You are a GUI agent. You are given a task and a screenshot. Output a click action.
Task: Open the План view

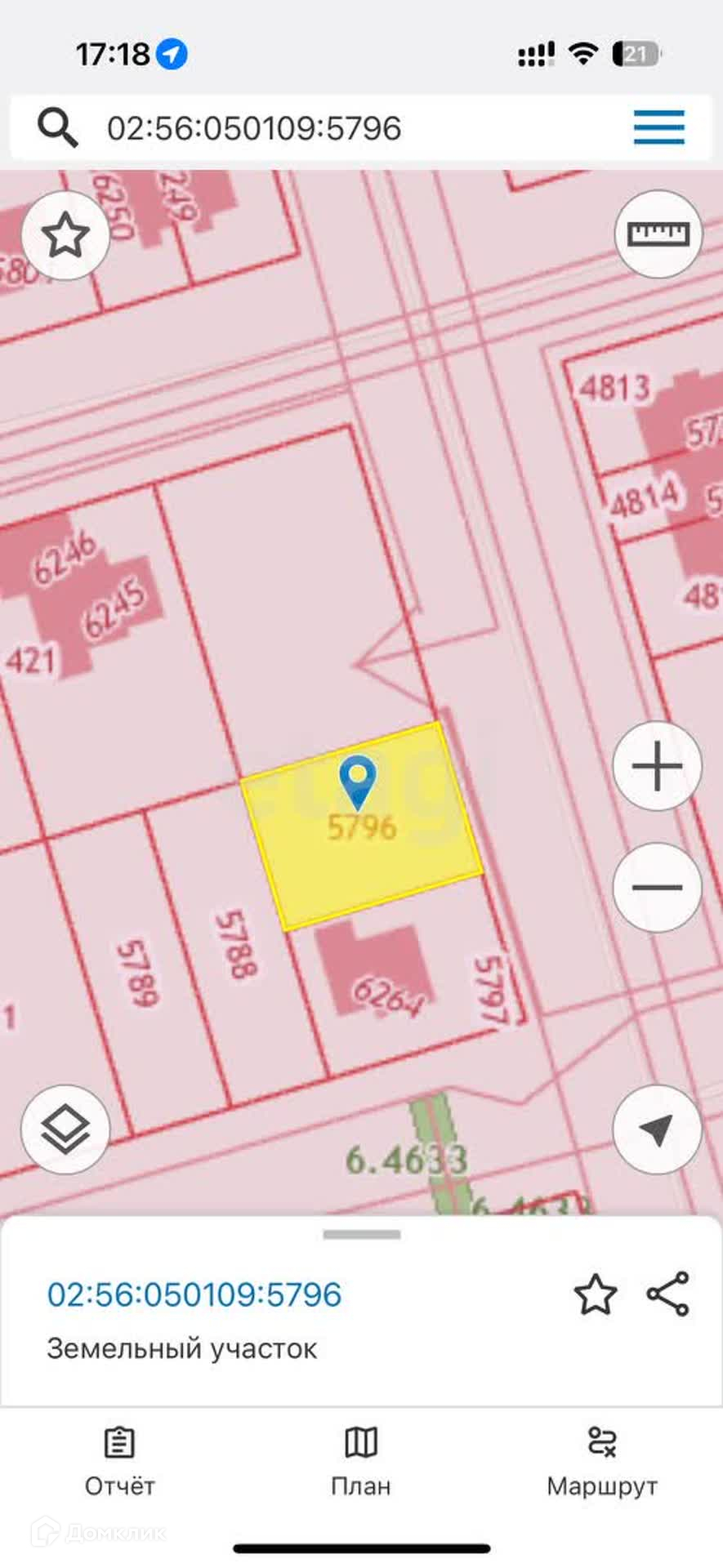coord(361,1462)
